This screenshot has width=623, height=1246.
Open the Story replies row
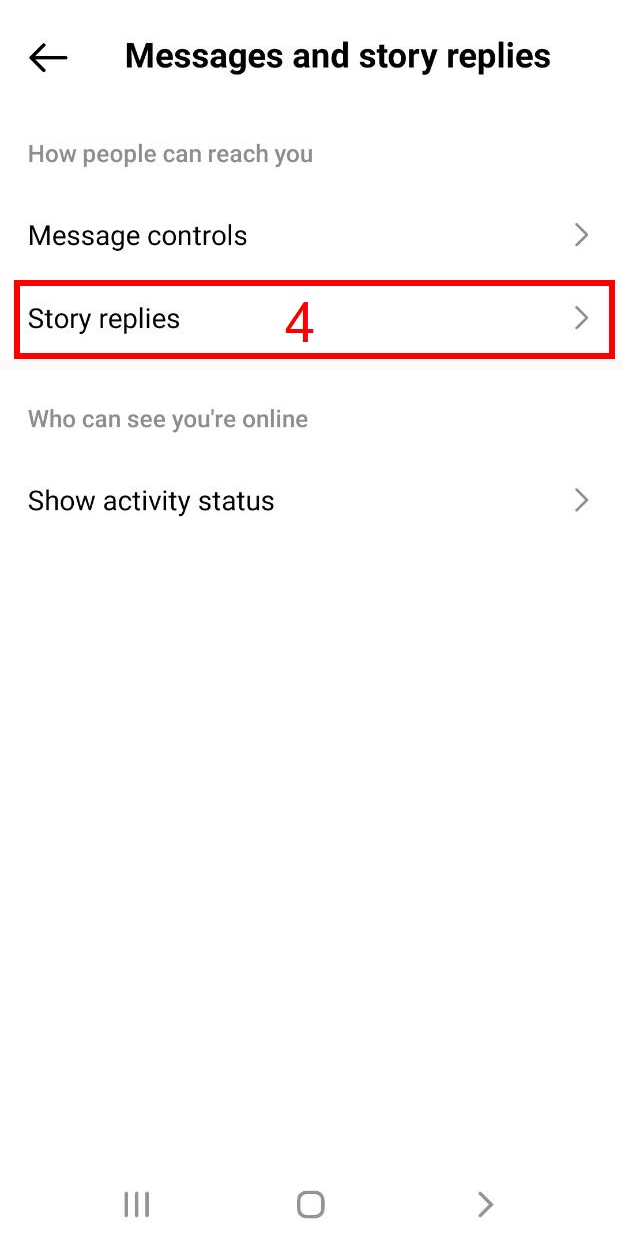tap(311, 319)
